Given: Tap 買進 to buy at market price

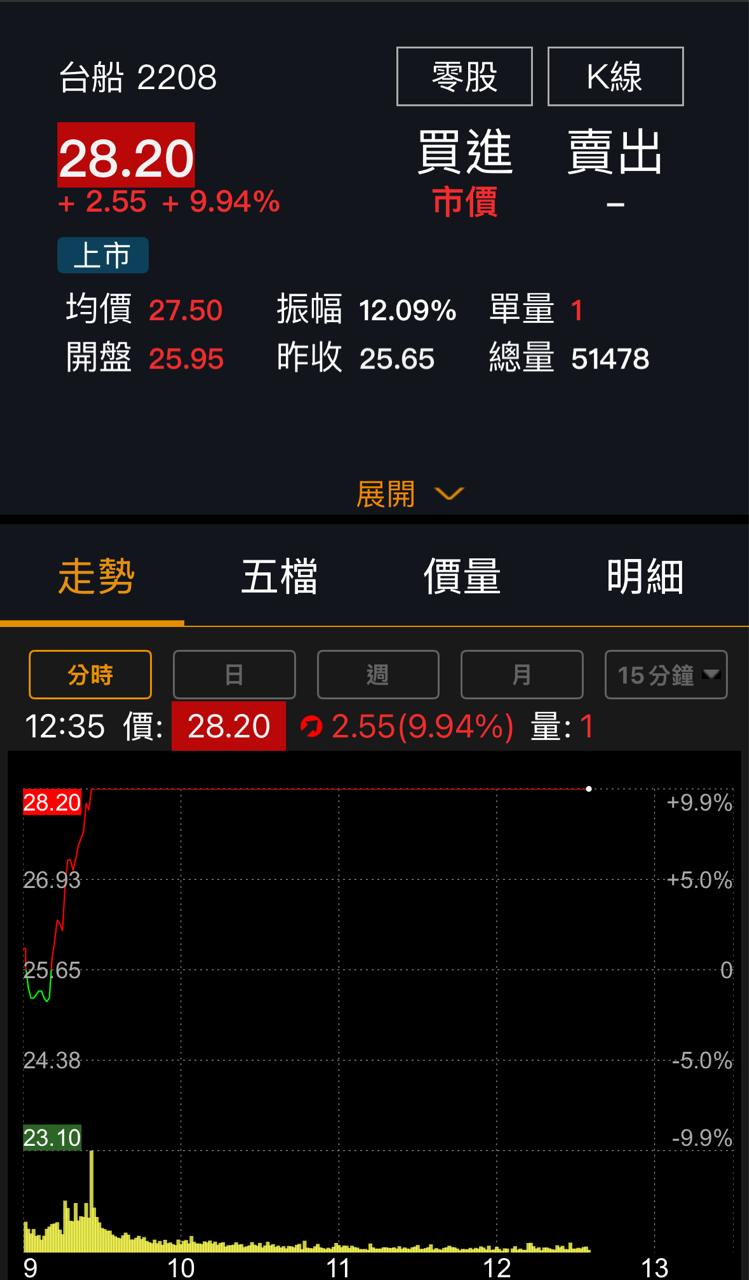Looking at the screenshot, I should tap(465, 170).
